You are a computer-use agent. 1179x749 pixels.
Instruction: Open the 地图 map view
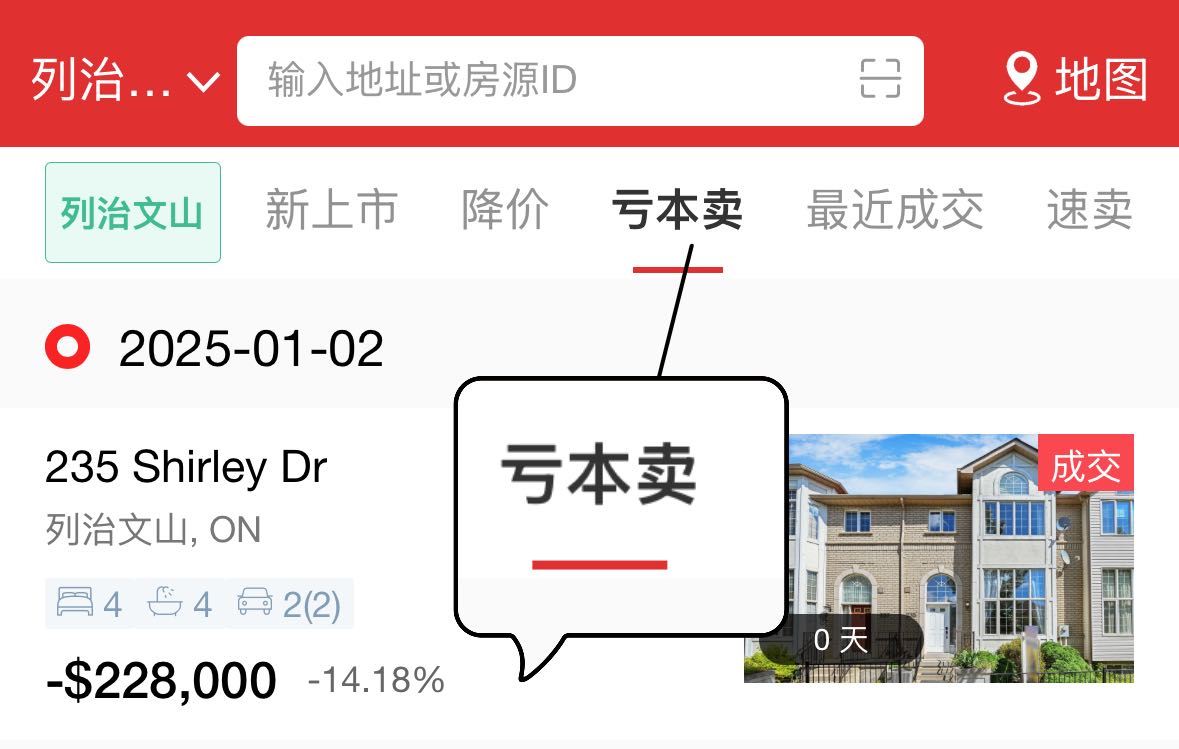pyautogui.click(x=1075, y=80)
